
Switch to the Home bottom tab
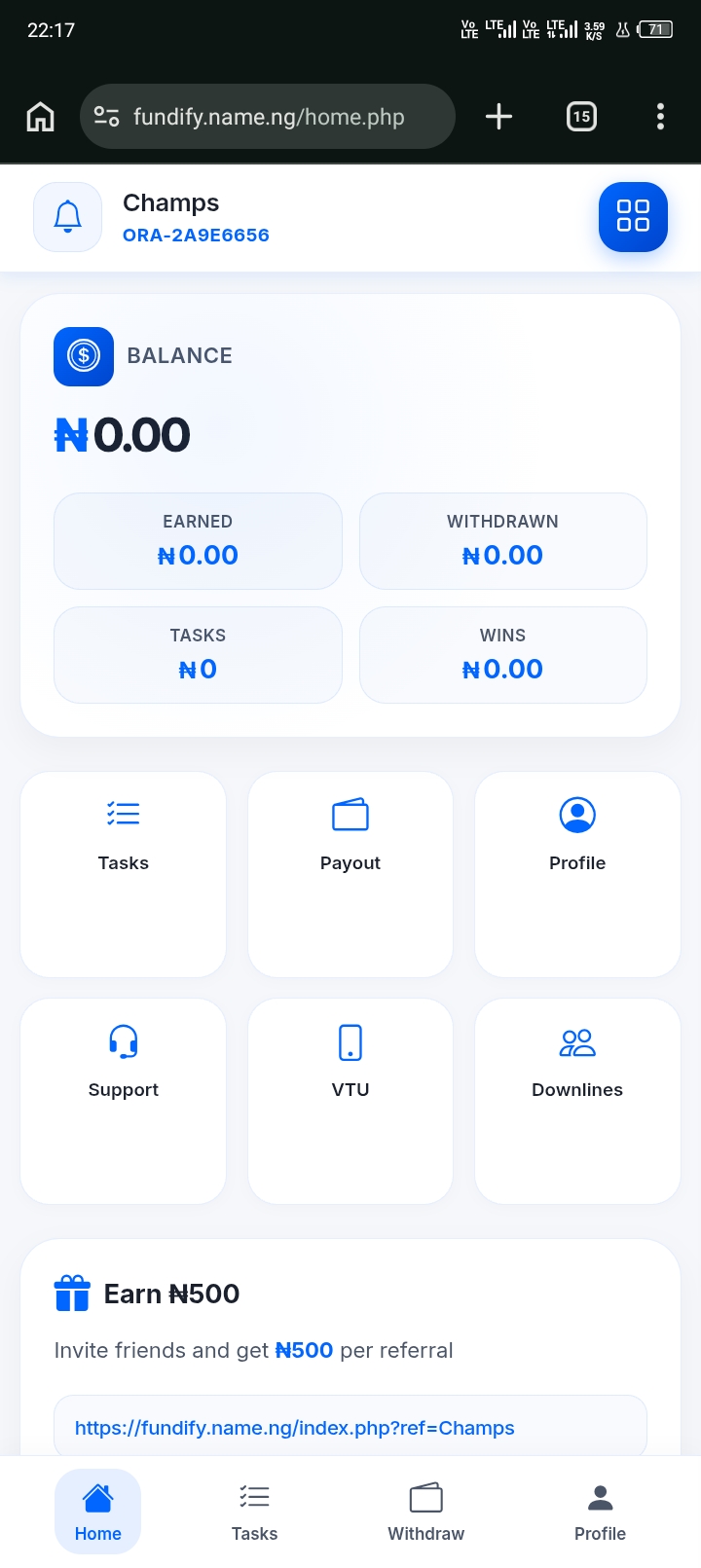coord(98,1512)
